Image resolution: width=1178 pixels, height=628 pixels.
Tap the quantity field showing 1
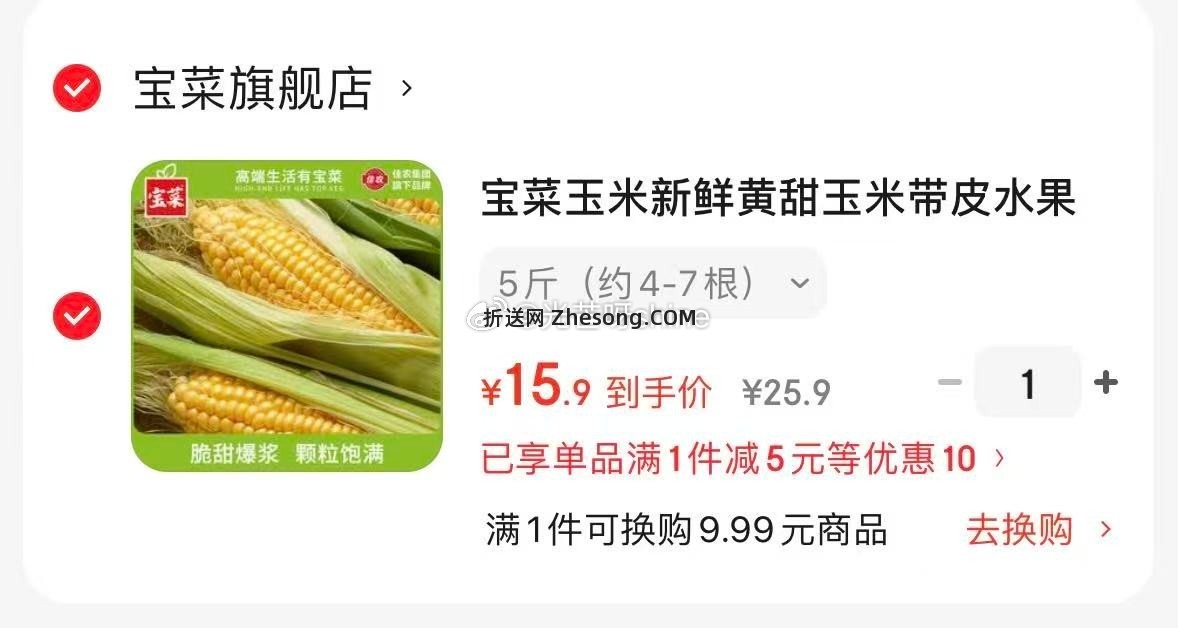tap(1028, 383)
